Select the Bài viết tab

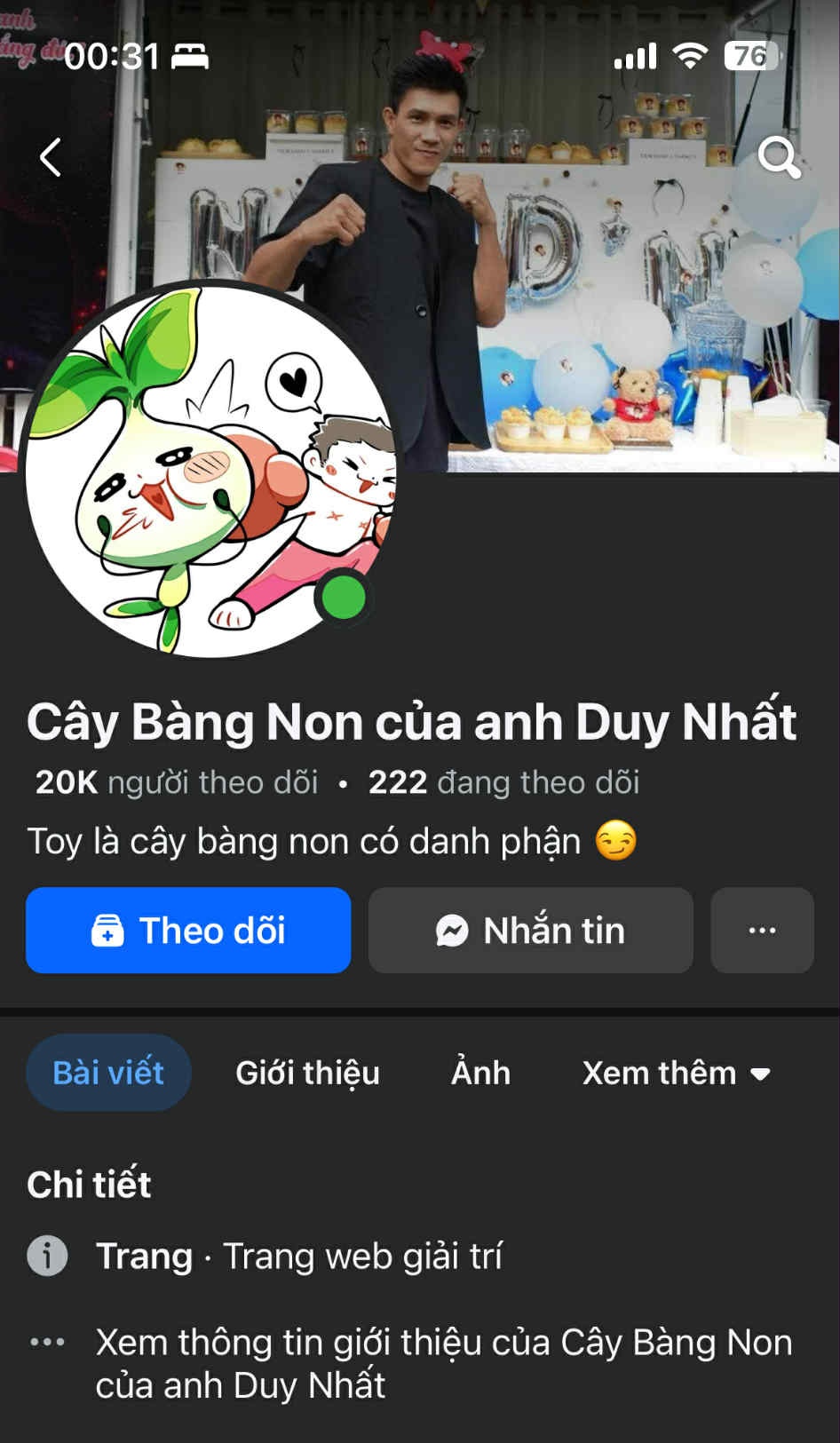click(x=107, y=1072)
